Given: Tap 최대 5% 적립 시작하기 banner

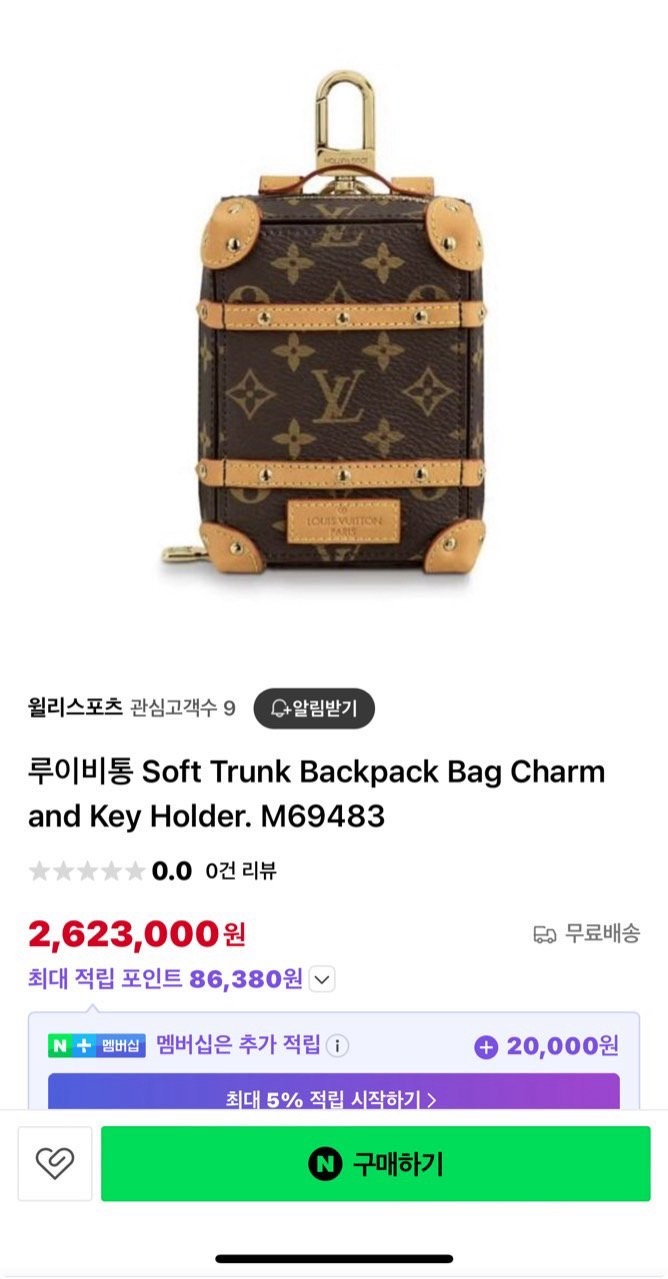Looking at the screenshot, I should coord(333,1098).
